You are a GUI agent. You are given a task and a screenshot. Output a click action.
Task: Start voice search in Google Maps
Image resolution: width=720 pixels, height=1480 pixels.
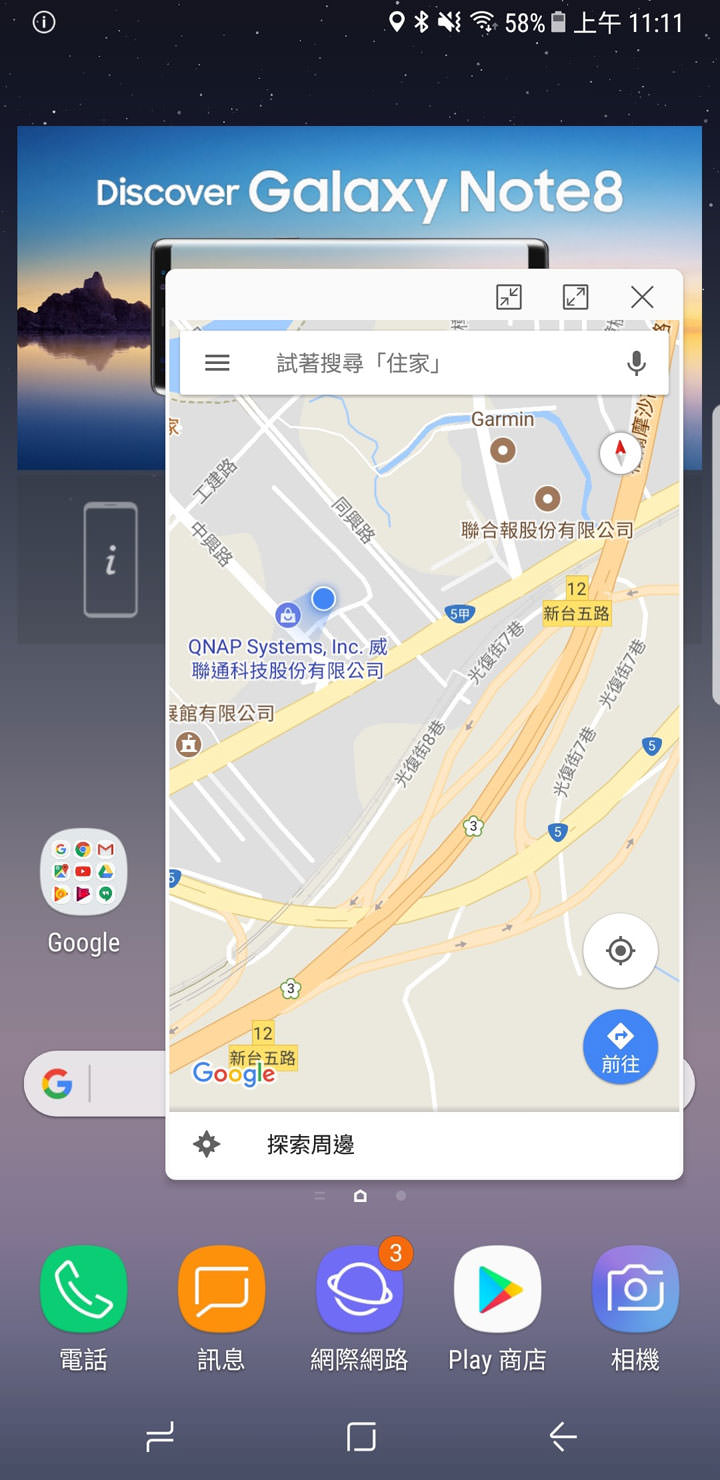pyautogui.click(x=637, y=362)
